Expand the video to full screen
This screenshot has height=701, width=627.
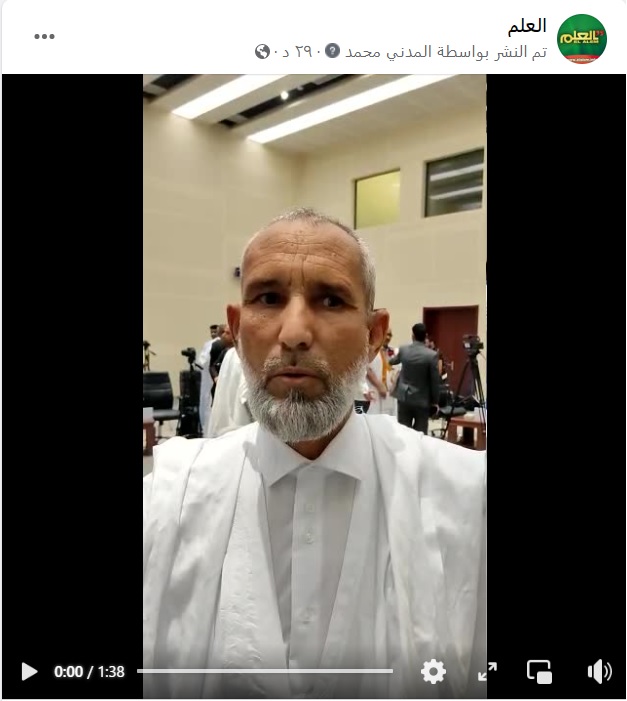[x=487, y=671]
